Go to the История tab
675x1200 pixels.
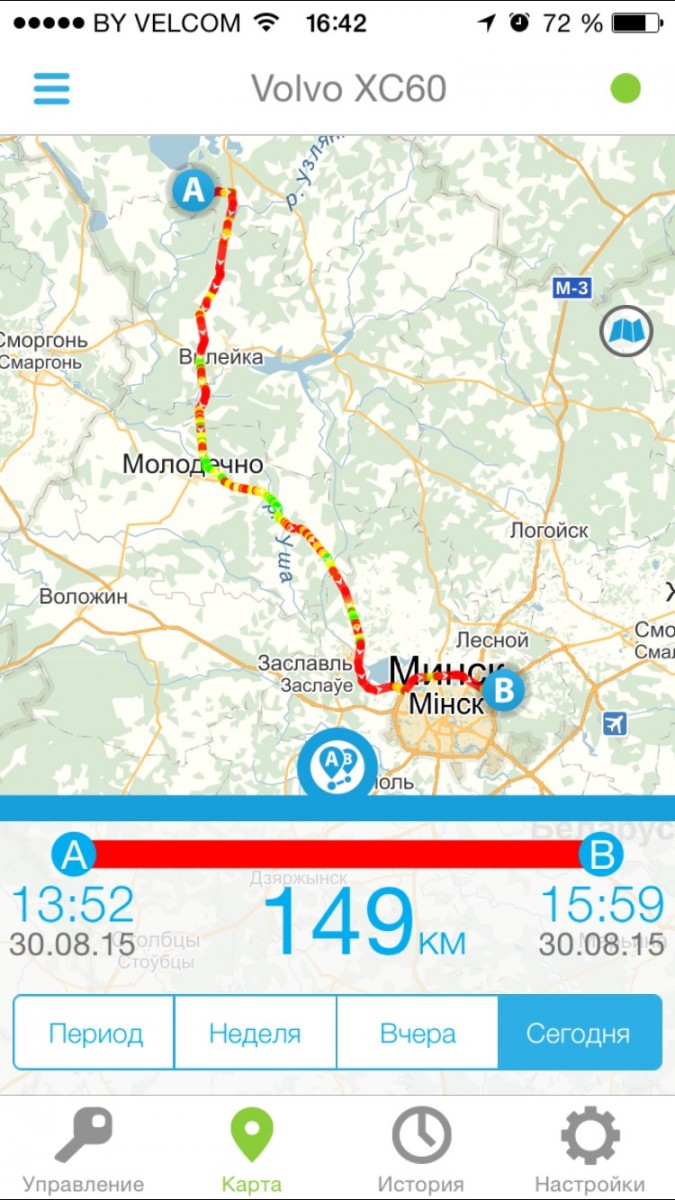point(420,1150)
